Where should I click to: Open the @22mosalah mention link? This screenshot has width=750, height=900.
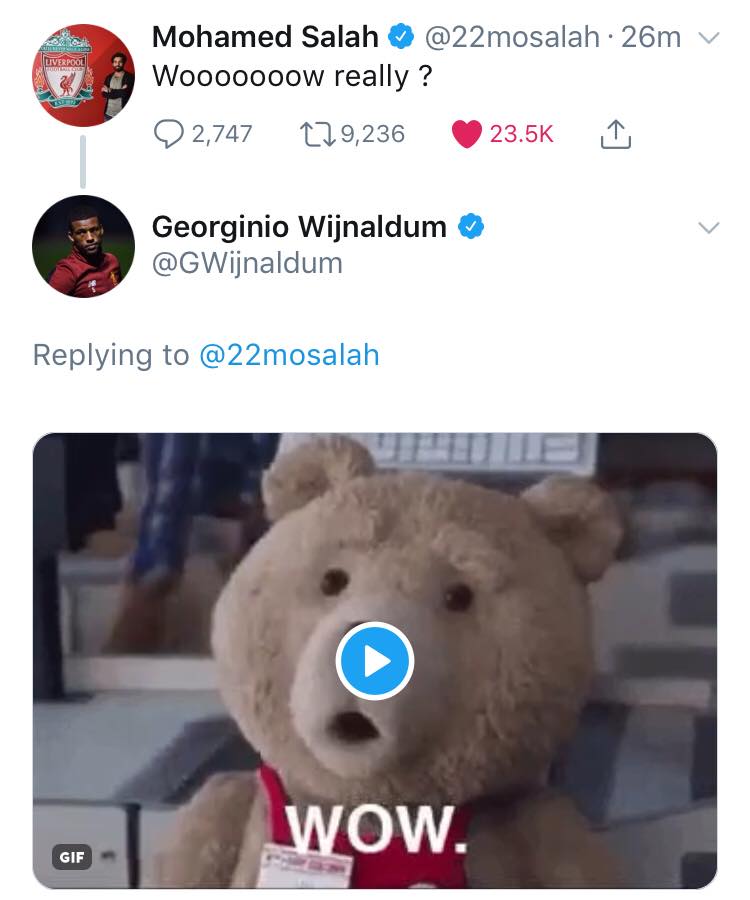tap(289, 355)
